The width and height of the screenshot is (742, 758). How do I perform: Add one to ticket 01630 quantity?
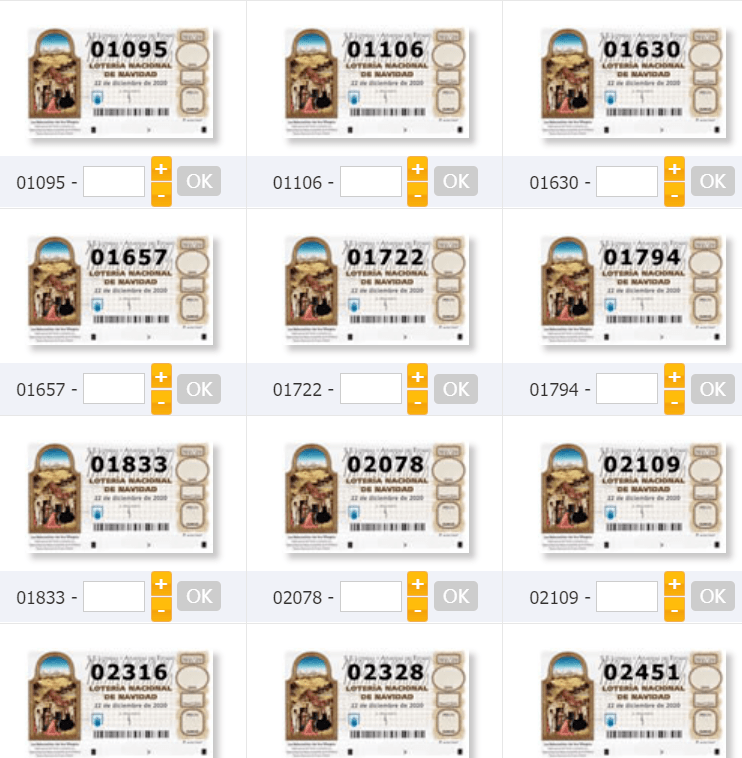coord(675,168)
